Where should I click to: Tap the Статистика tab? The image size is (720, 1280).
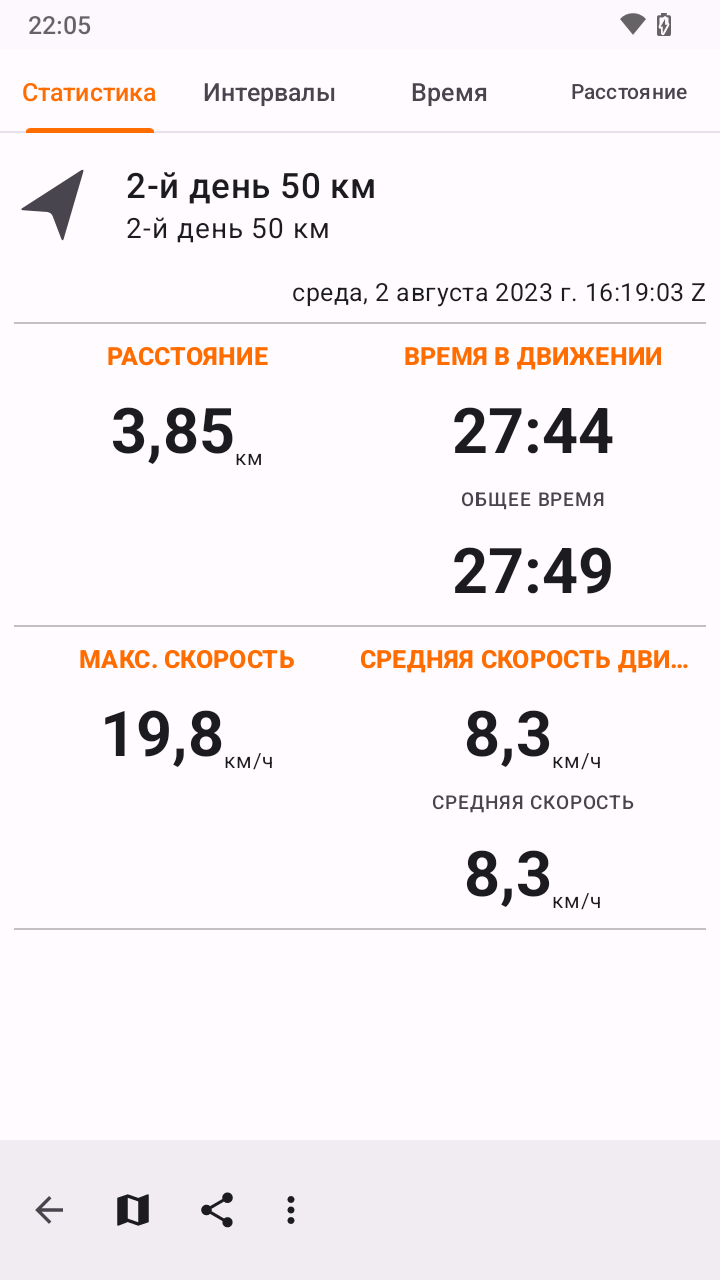click(89, 93)
